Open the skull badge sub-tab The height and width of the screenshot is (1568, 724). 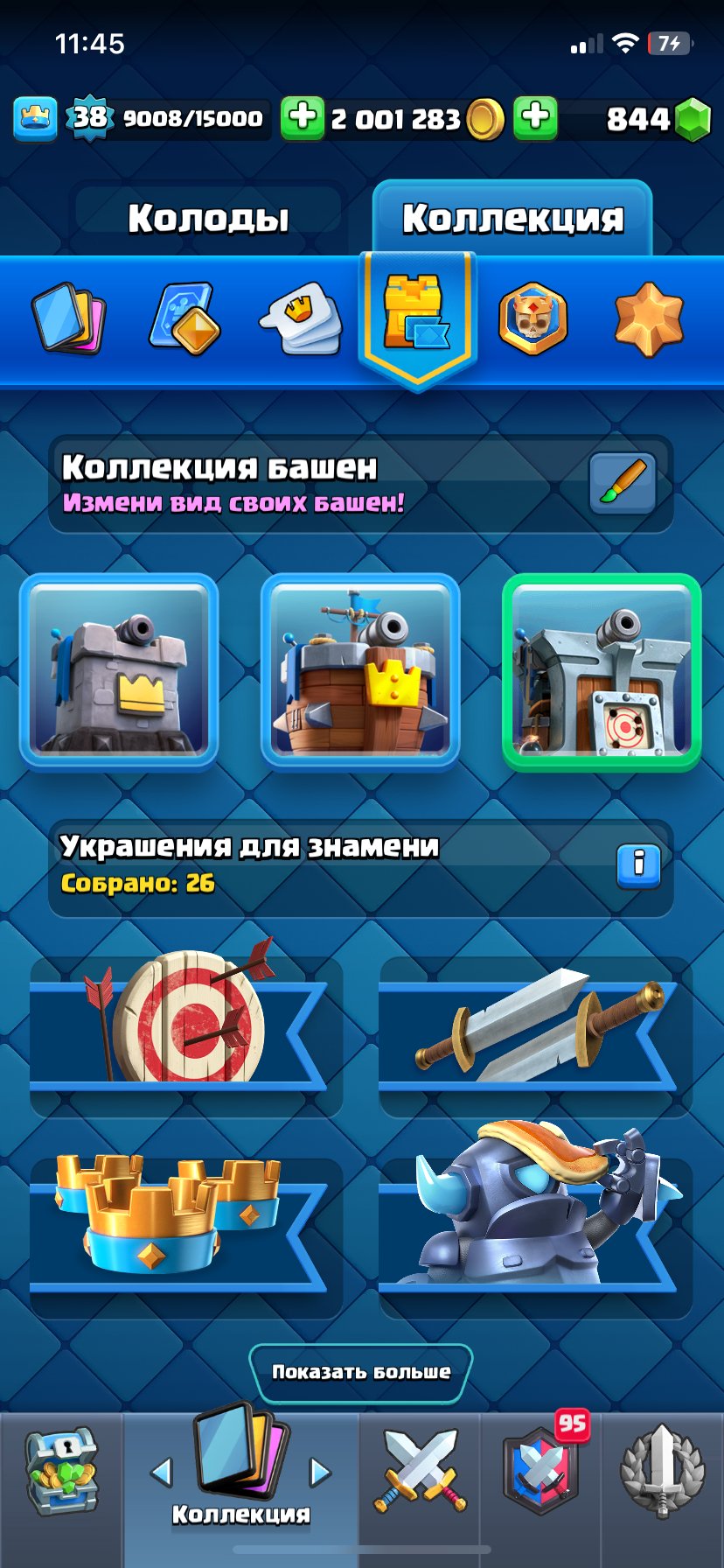[533, 318]
